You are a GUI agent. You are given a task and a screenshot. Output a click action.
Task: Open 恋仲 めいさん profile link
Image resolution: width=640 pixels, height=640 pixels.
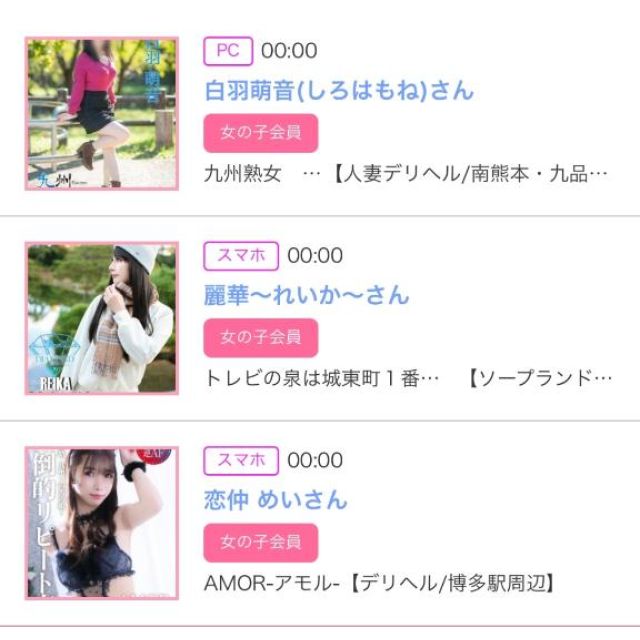[x=275, y=500]
